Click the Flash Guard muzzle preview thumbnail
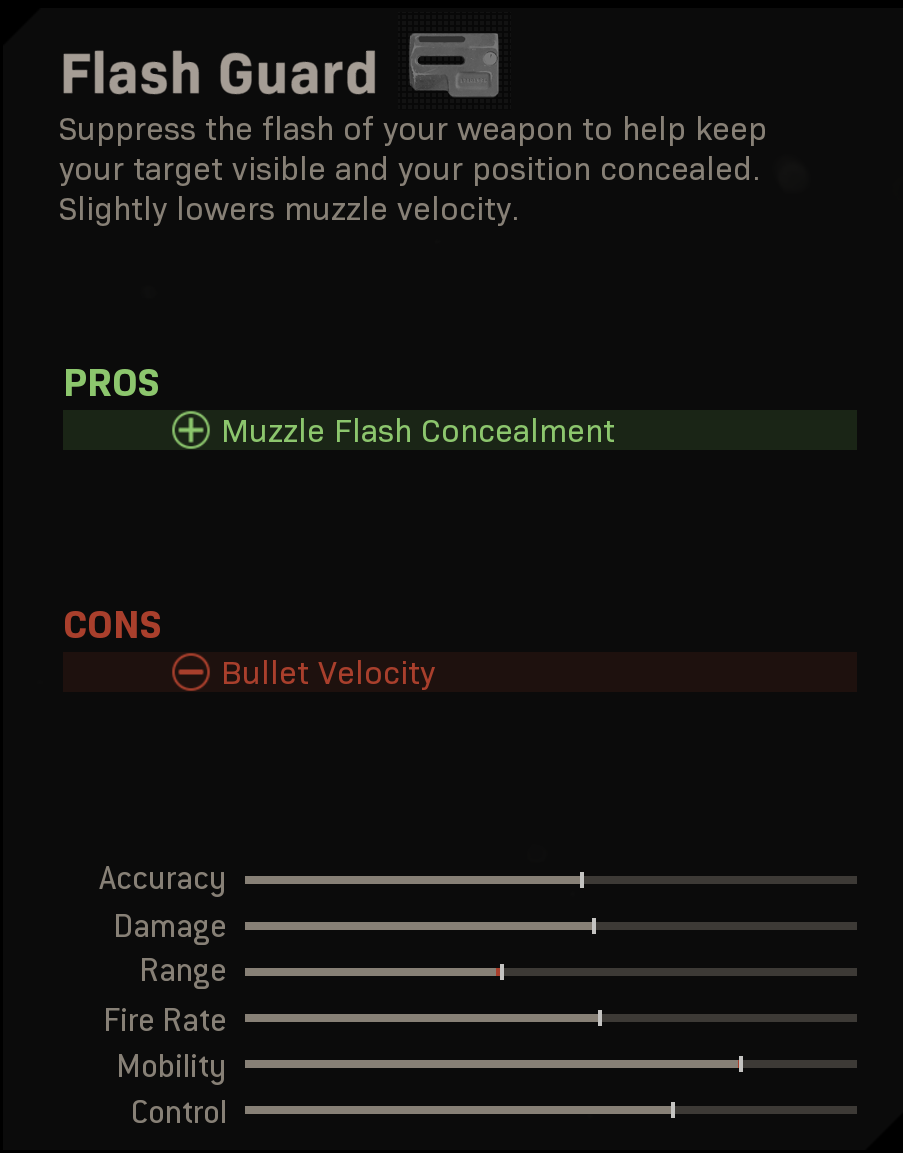Screen dimensions: 904x1153 (x=452, y=62)
